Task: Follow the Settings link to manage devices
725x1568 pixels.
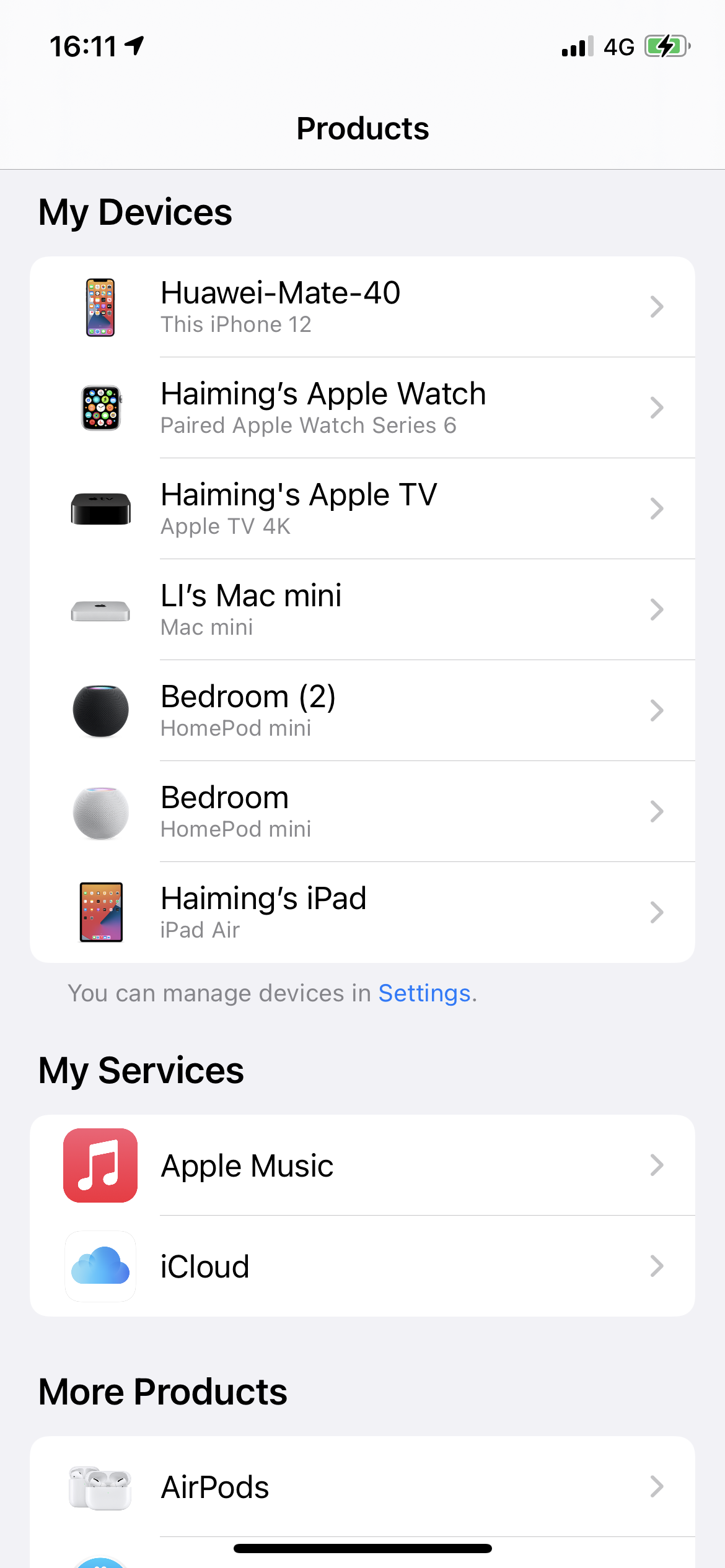Action: pos(424,993)
